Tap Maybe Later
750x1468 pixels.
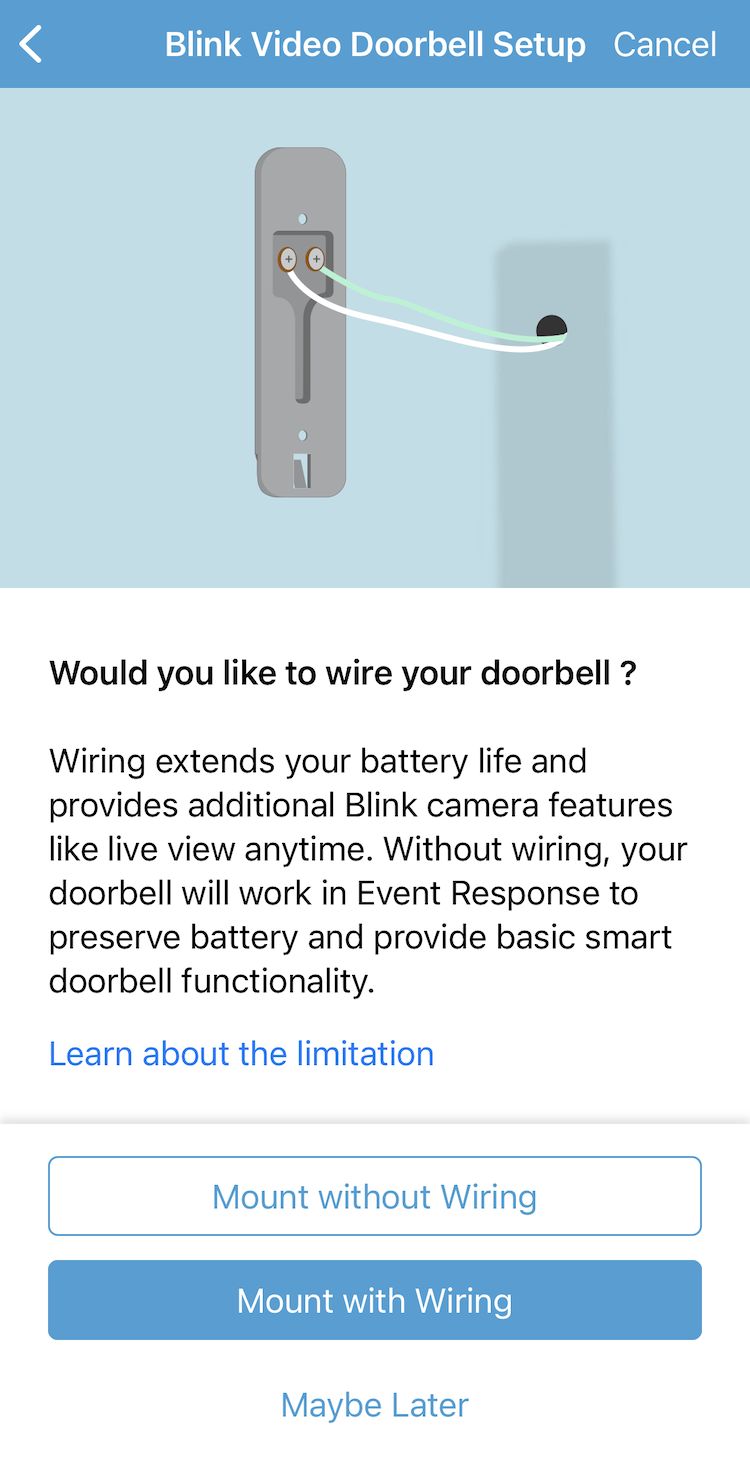pyautogui.click(x=375, y=1405)
